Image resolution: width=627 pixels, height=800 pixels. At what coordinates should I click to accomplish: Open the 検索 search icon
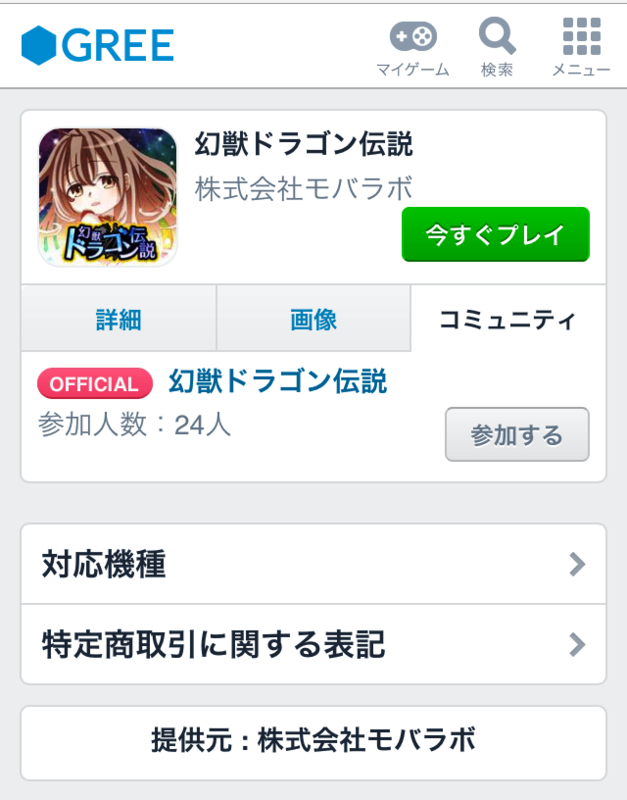(x=497, y=47)
